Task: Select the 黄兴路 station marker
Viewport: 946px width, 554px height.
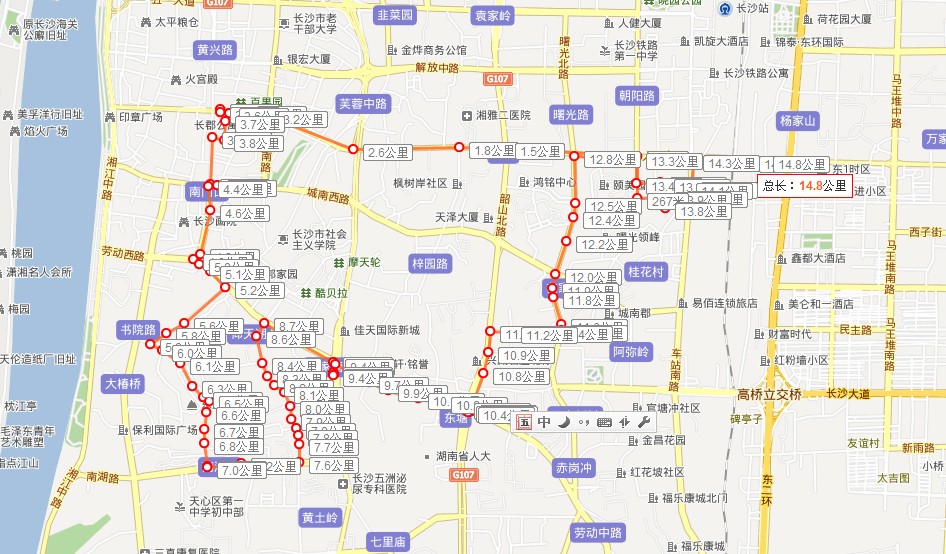Action: pyautogui.click(x=215, y=49)
